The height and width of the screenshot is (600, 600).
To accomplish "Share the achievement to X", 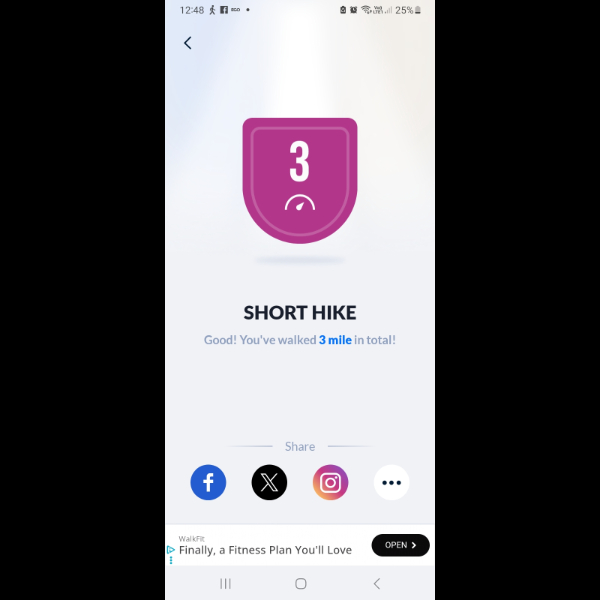I will pyautogui.click(x=269, y=483).
